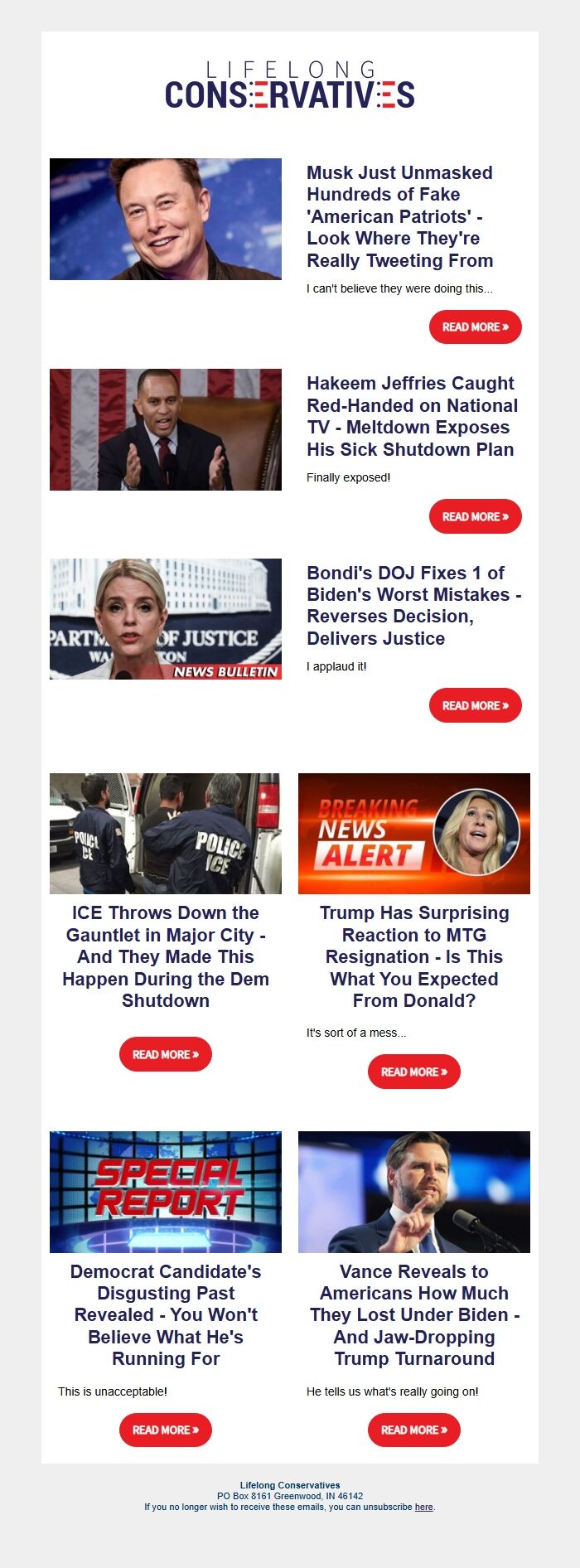Viewport: 580px width, 1568px height.
Task: Tap the Vance speaking photo
Action: point(413,1191)
